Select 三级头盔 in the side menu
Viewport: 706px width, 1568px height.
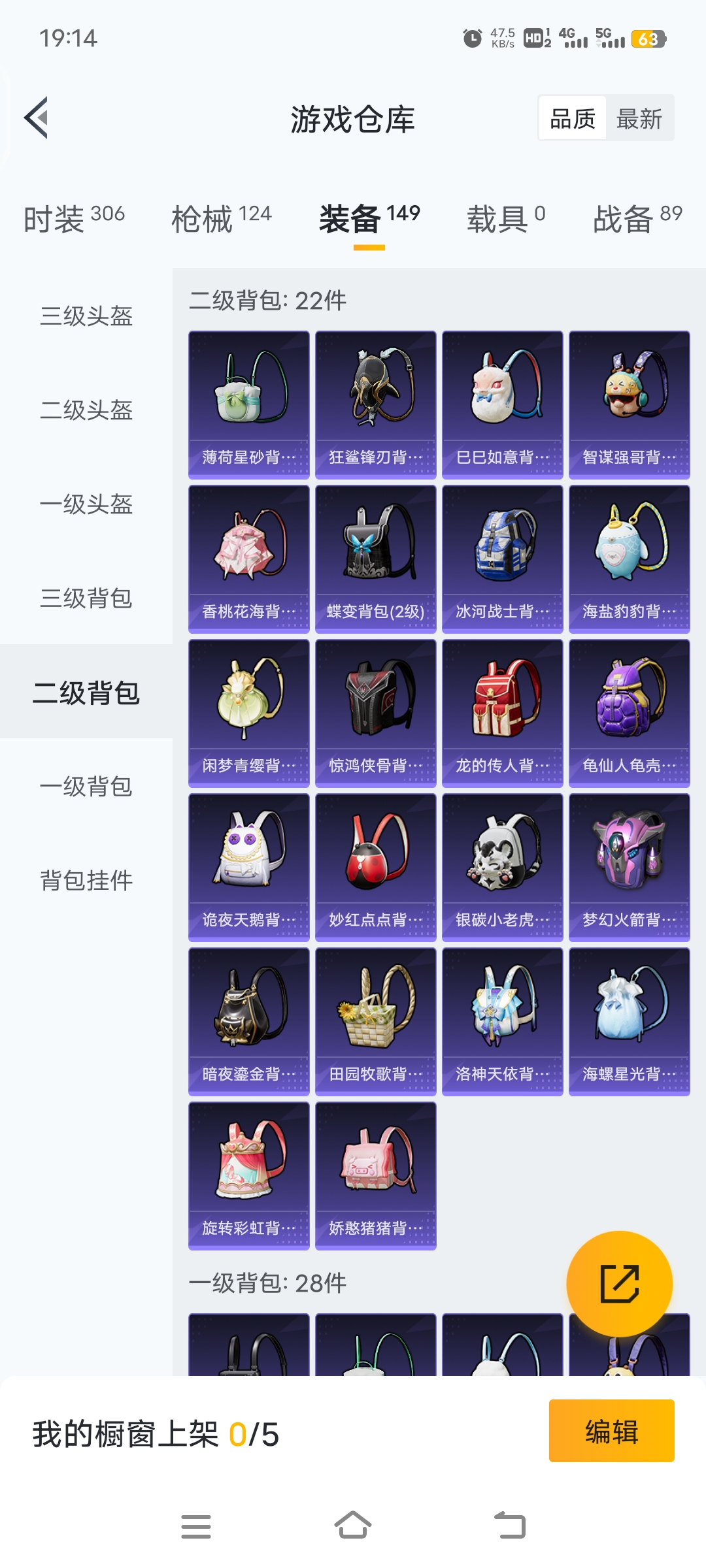point(86,316)
